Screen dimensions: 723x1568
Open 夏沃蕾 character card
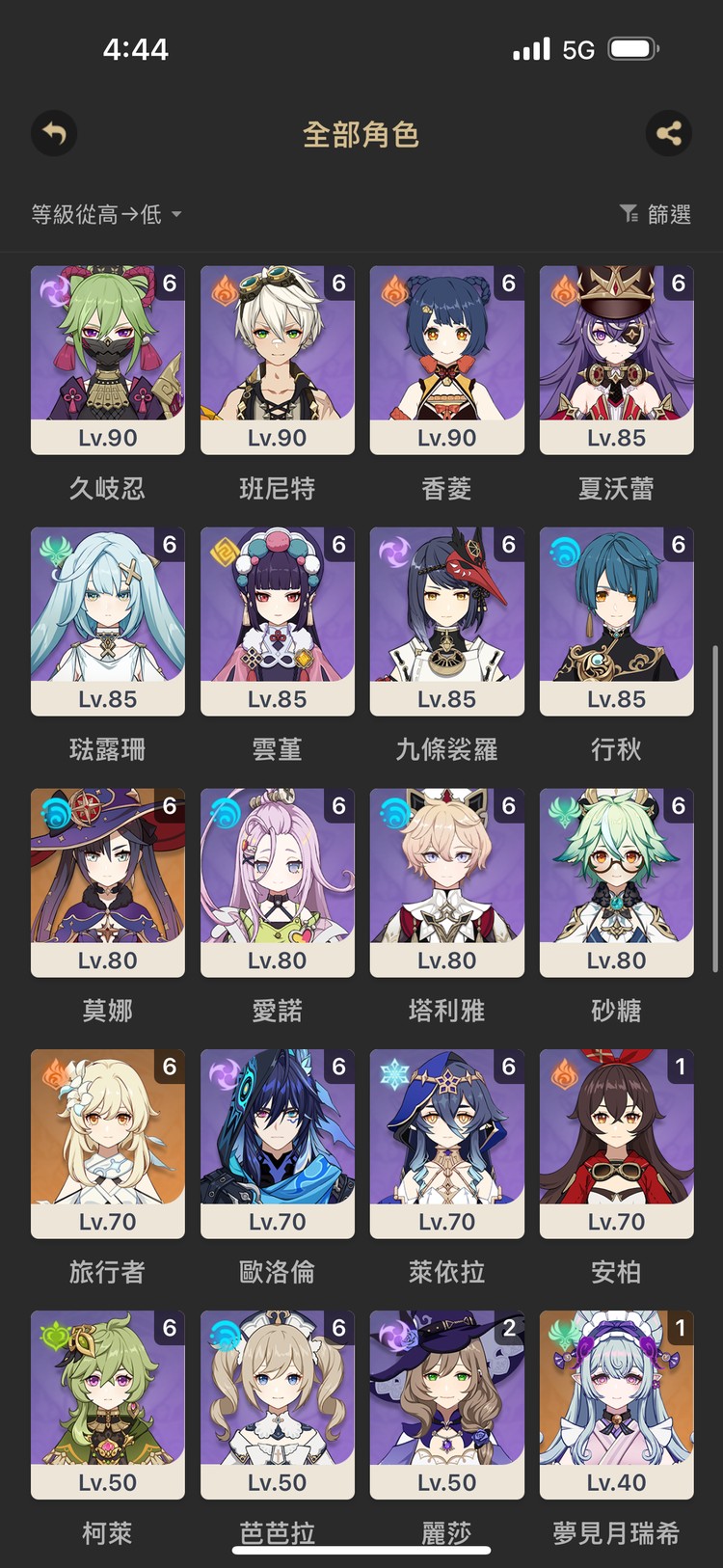click(x=617, y=360)
